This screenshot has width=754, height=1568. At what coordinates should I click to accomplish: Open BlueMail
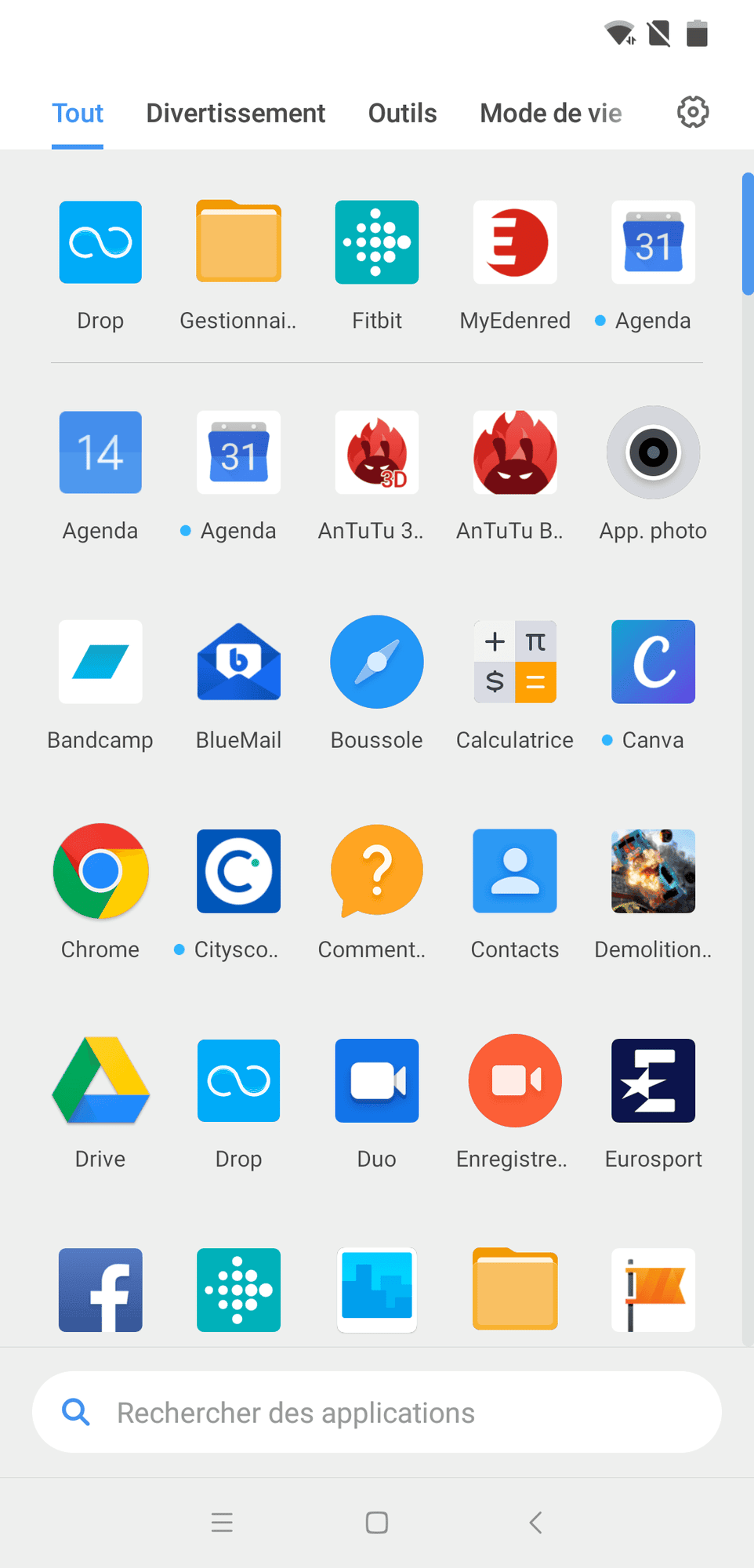(x=238, y=662)
